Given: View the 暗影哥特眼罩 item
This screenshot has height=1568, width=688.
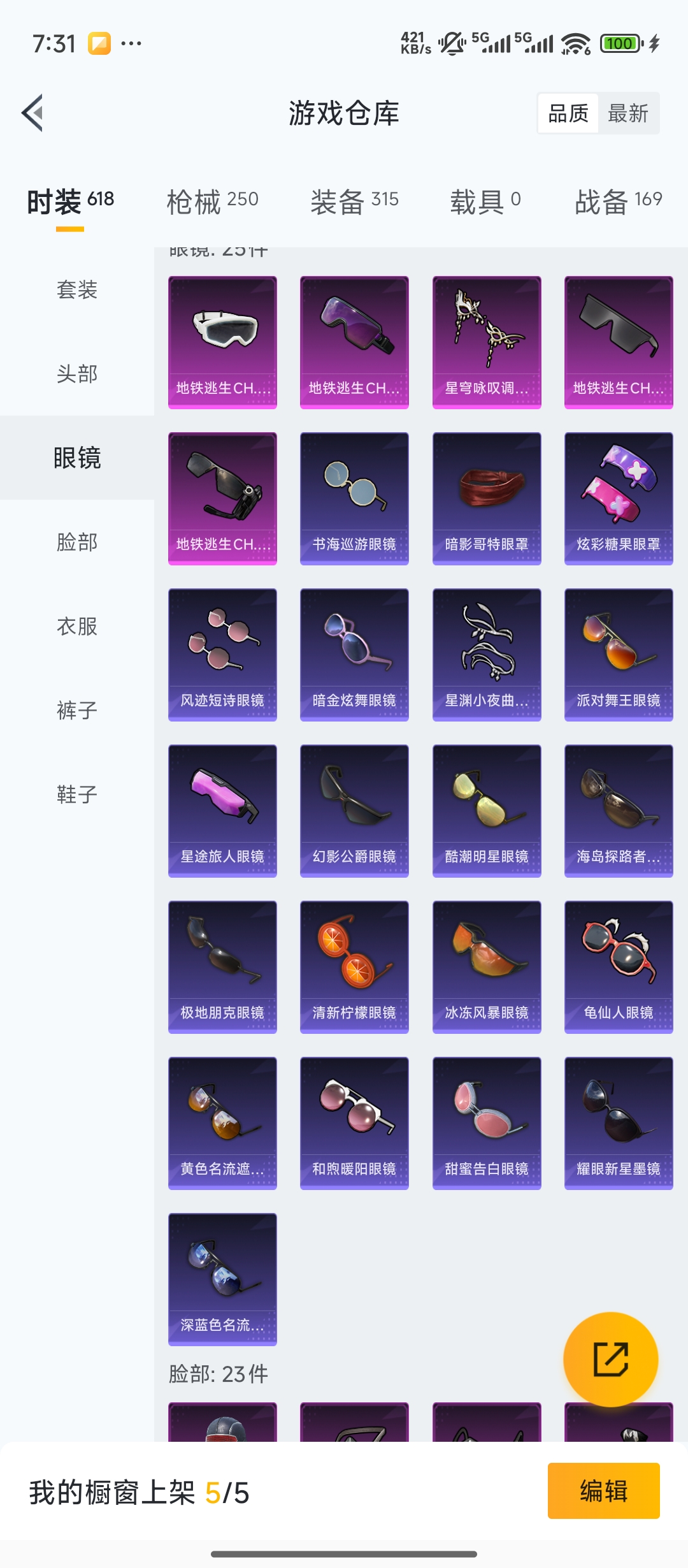Looking at the screenshot, I should click(487, 498).
